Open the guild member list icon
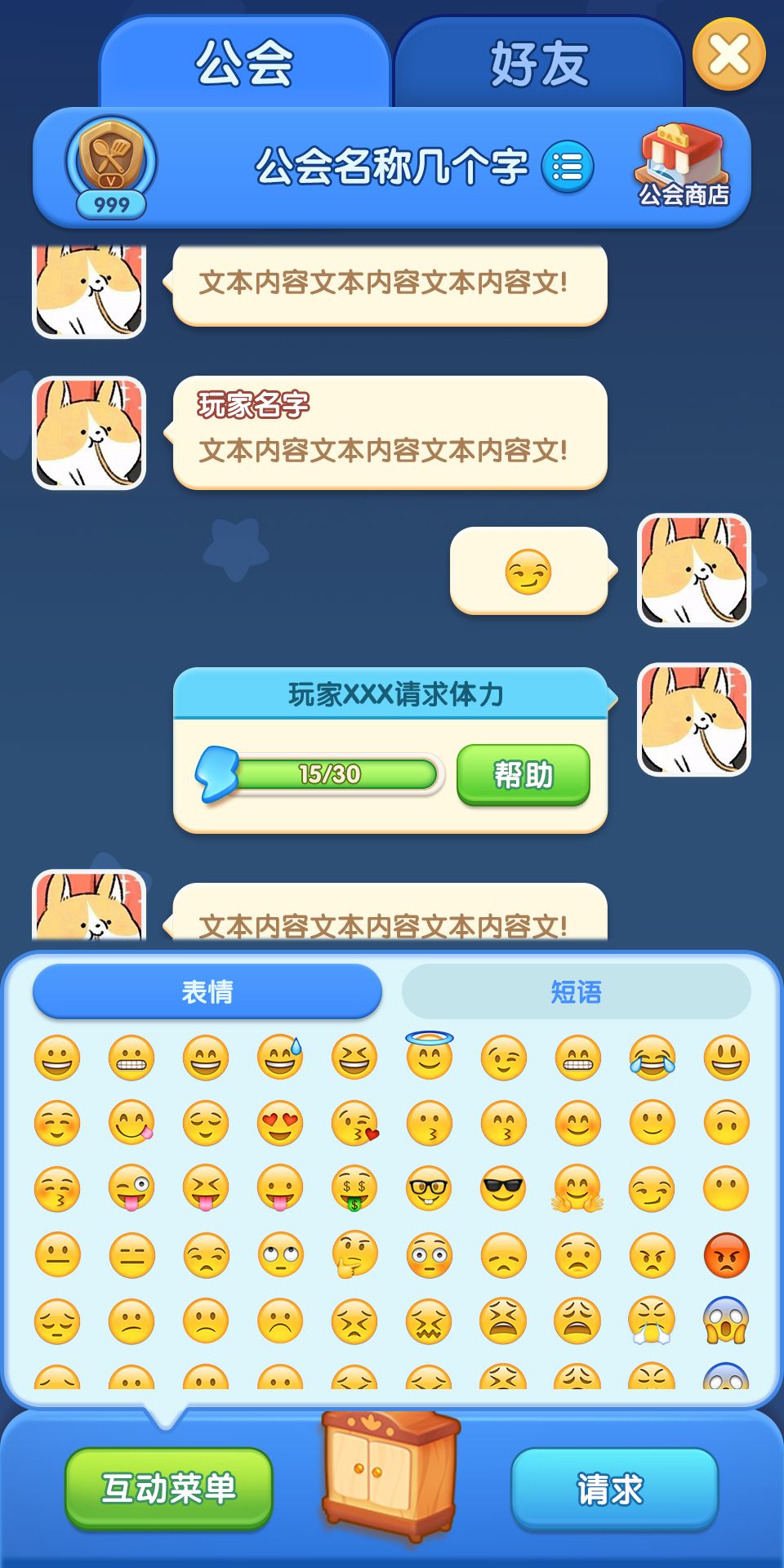The image size is (784, 1568). pyautogui.click(x=569, y=167)
